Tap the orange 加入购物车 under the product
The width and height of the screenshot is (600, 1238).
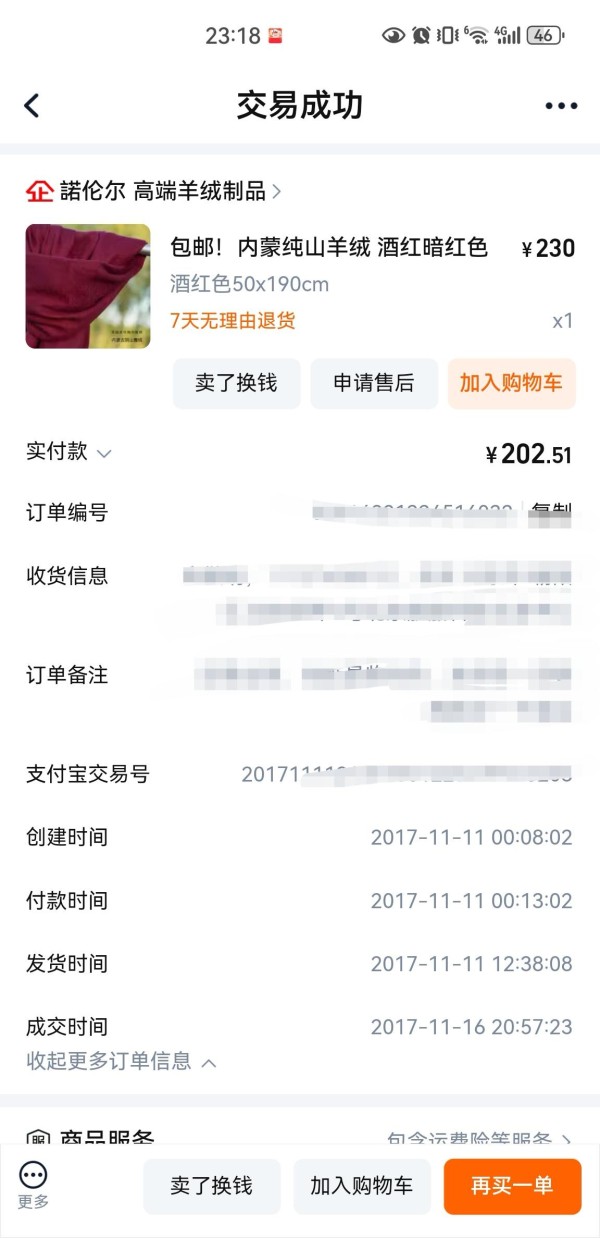pyautogui.click(x=511, y=383)
